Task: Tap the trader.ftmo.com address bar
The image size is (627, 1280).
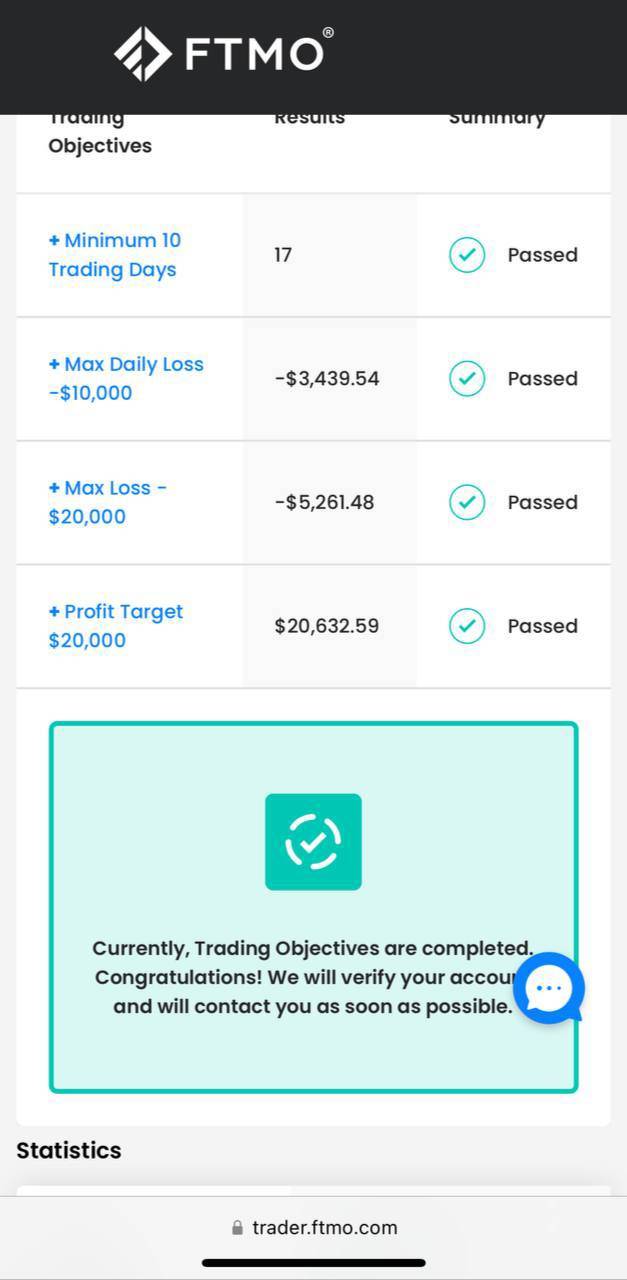Action: pyautogui.click(x=314, y=1227)
